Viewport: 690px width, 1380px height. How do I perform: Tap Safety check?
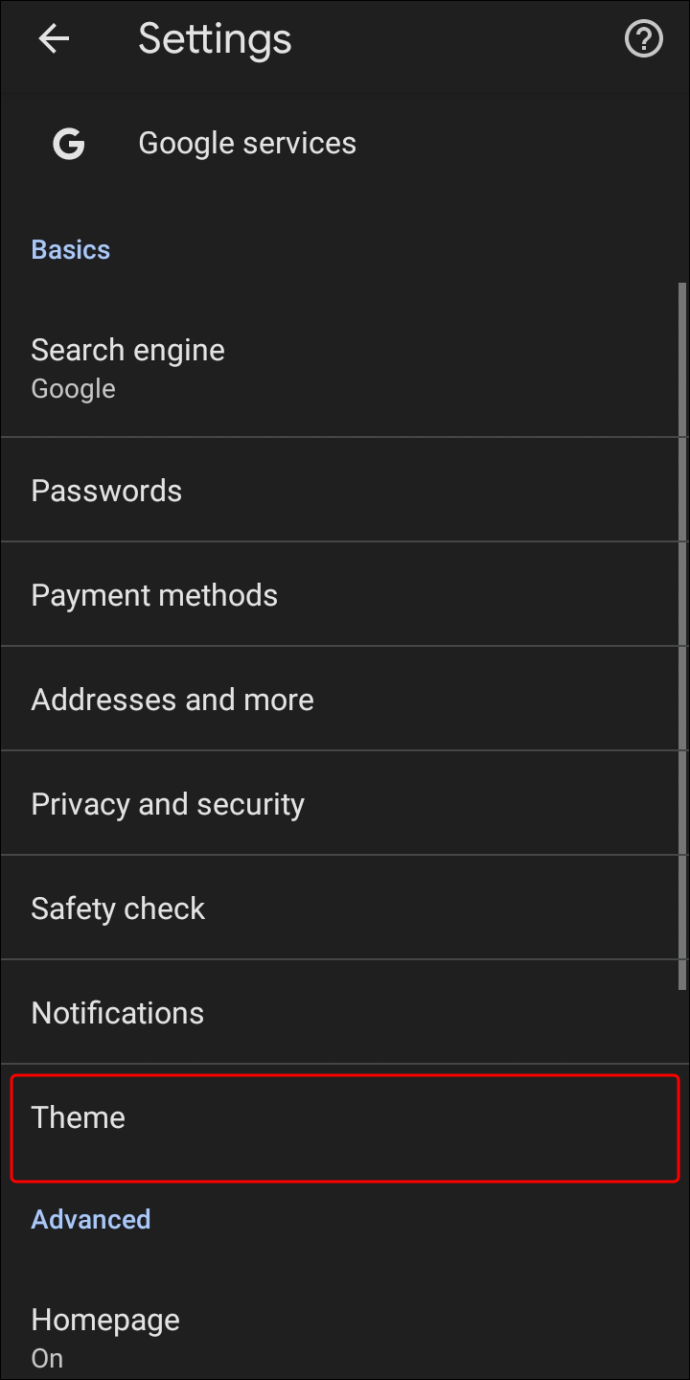118,909
